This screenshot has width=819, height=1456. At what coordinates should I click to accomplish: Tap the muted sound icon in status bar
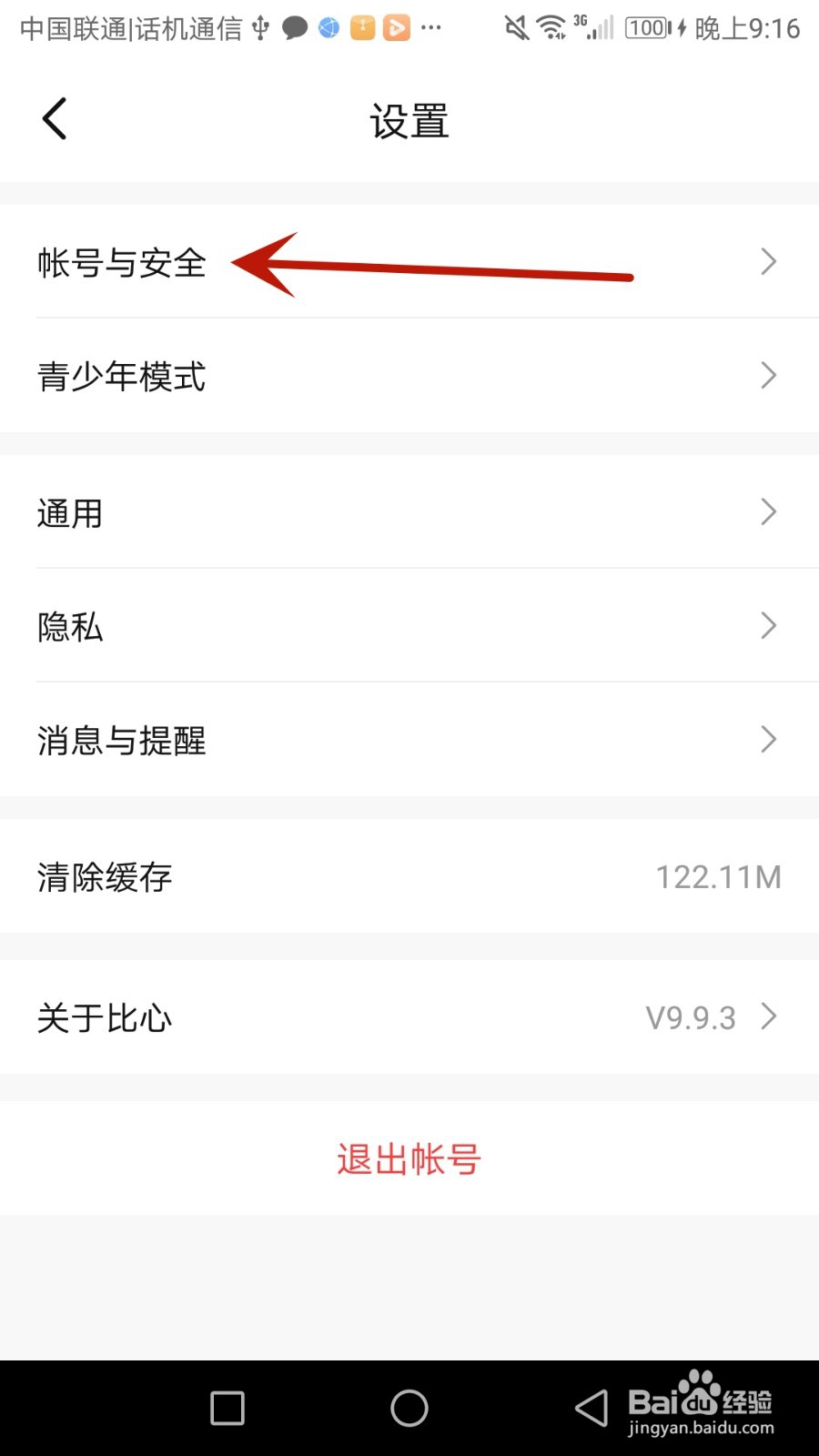(x=515, y=27)
